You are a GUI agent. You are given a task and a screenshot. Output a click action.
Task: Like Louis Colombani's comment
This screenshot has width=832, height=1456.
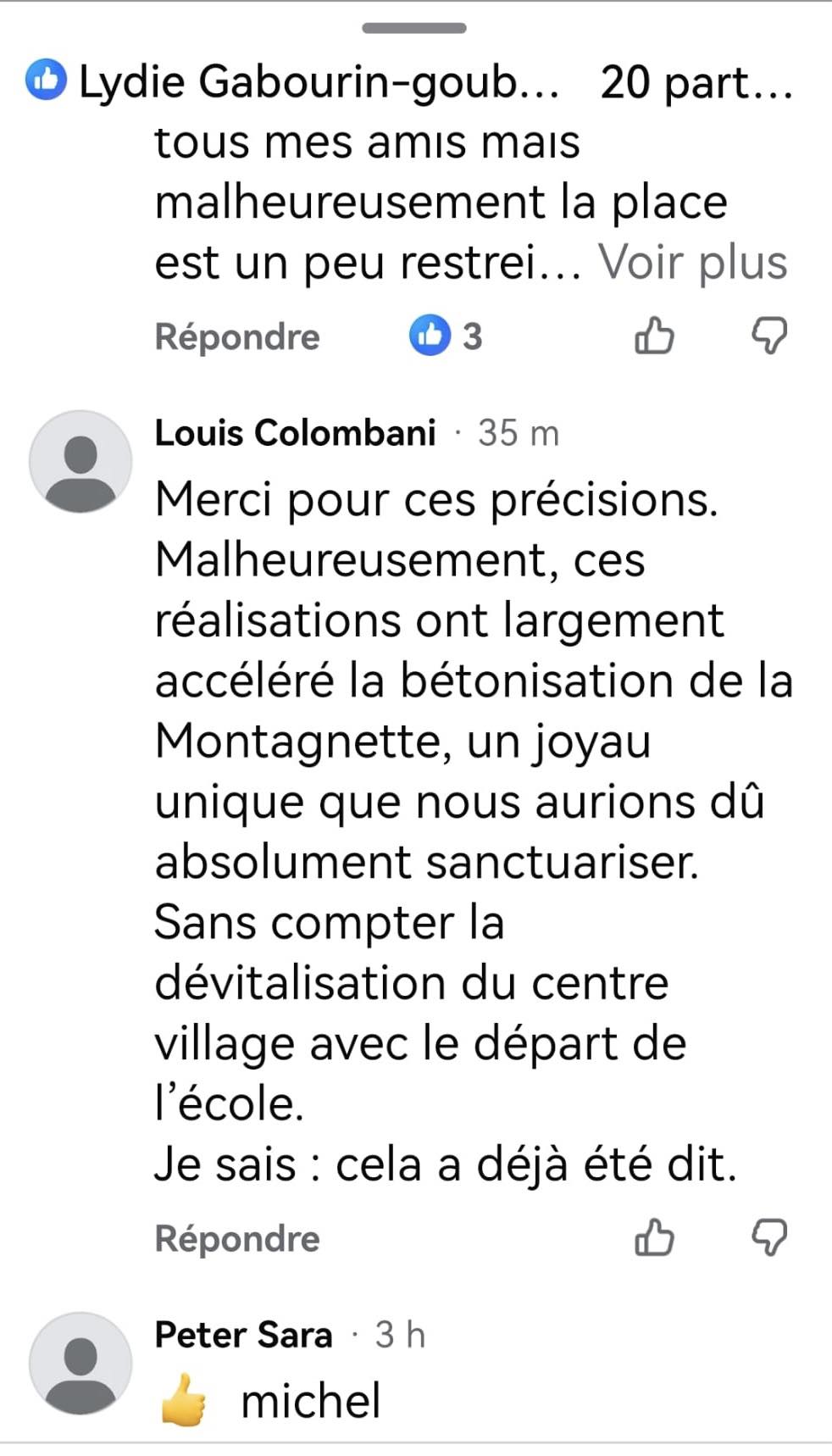[654, 1238]
